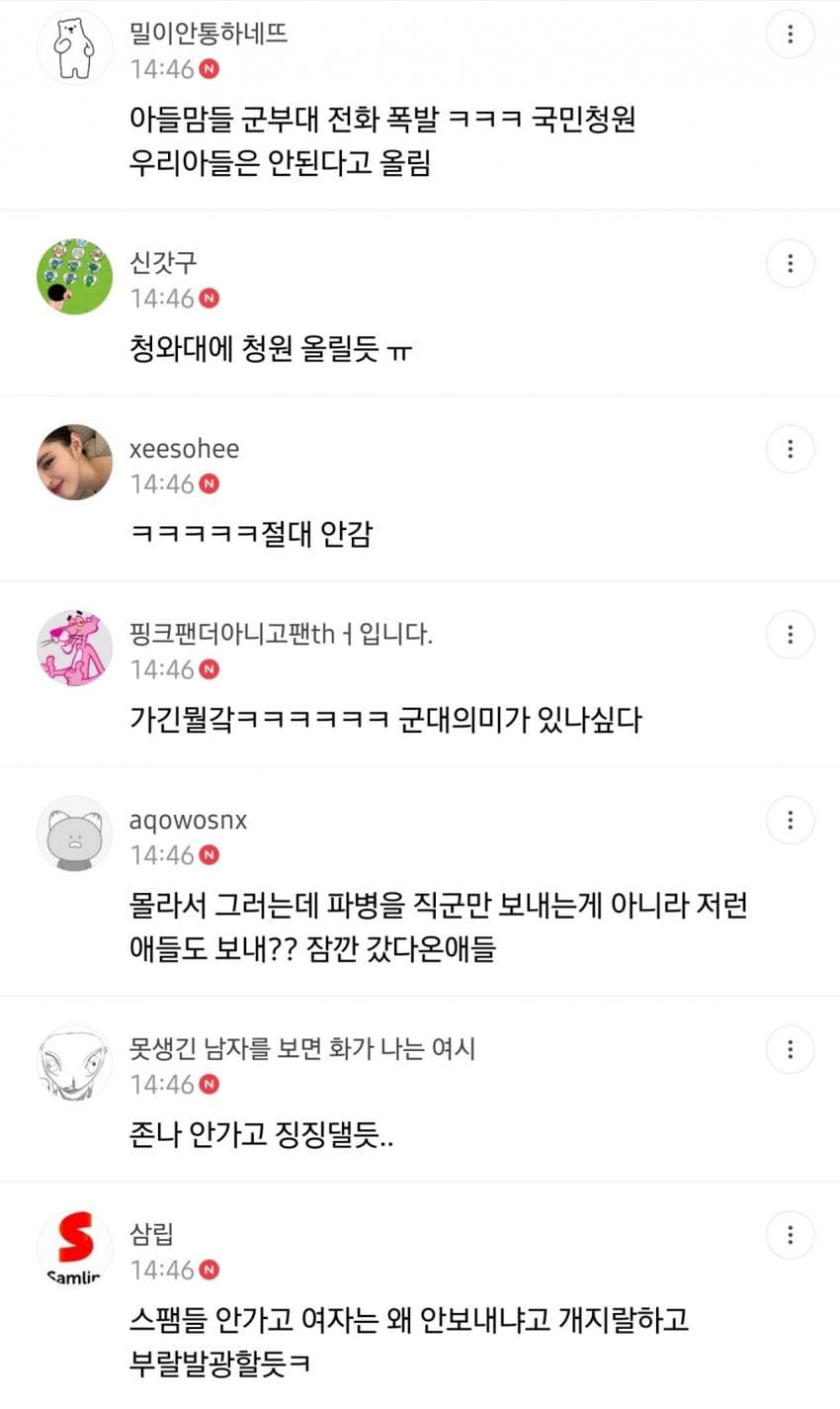View xeesohee's profile picture
Viewport: 840px width, 1409px height.
75,462
